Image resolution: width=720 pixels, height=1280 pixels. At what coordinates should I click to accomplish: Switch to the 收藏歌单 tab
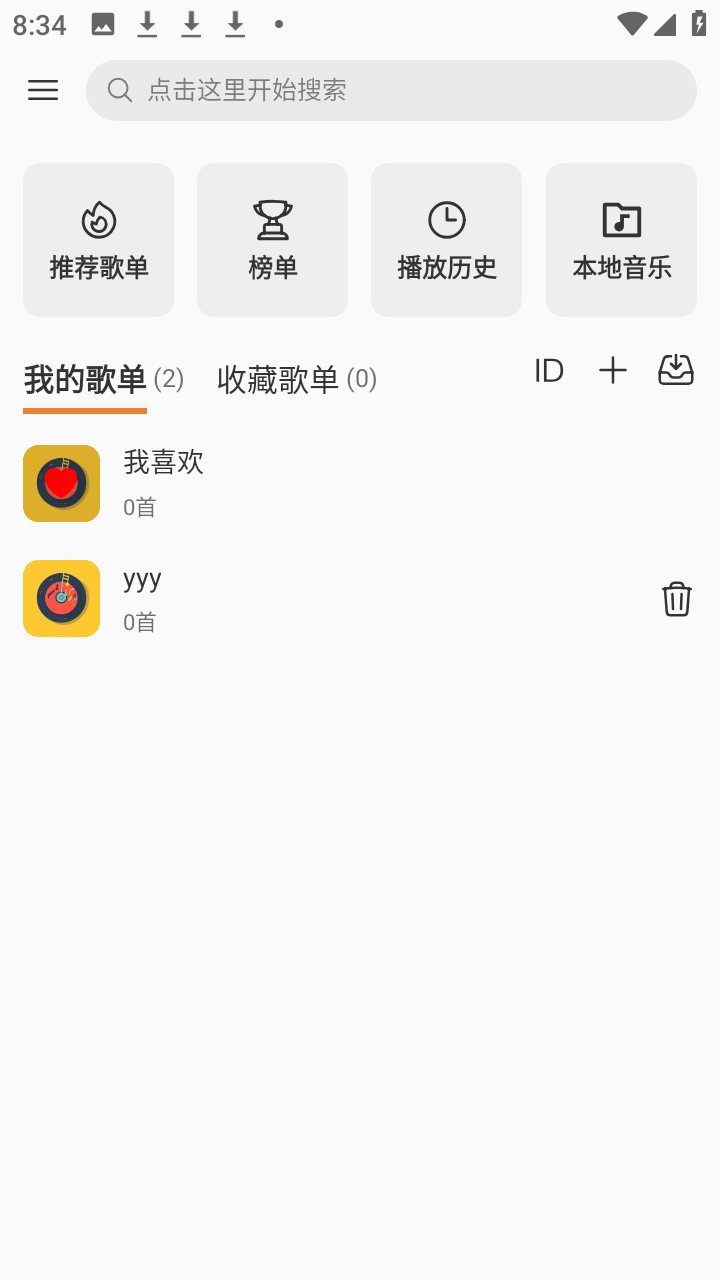pyautogui.click(x=279, y=380)
